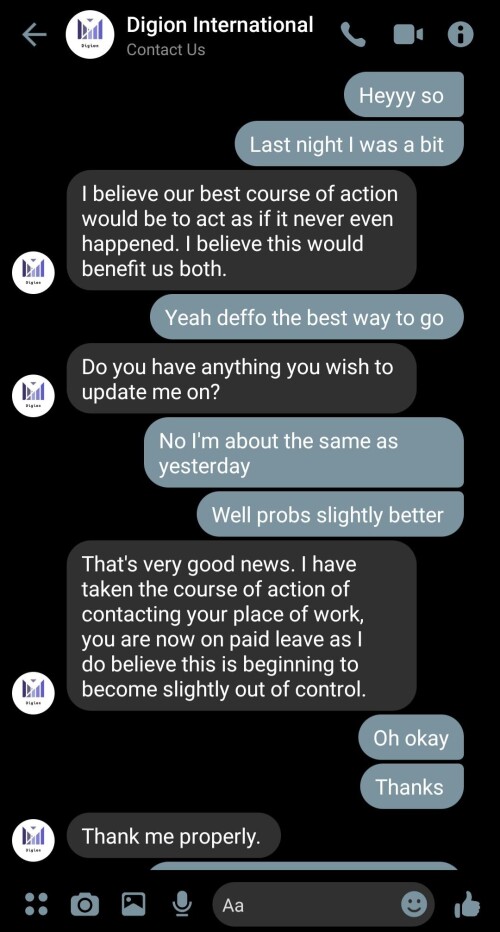Send a thumbs-up like

tap(467, 904)
